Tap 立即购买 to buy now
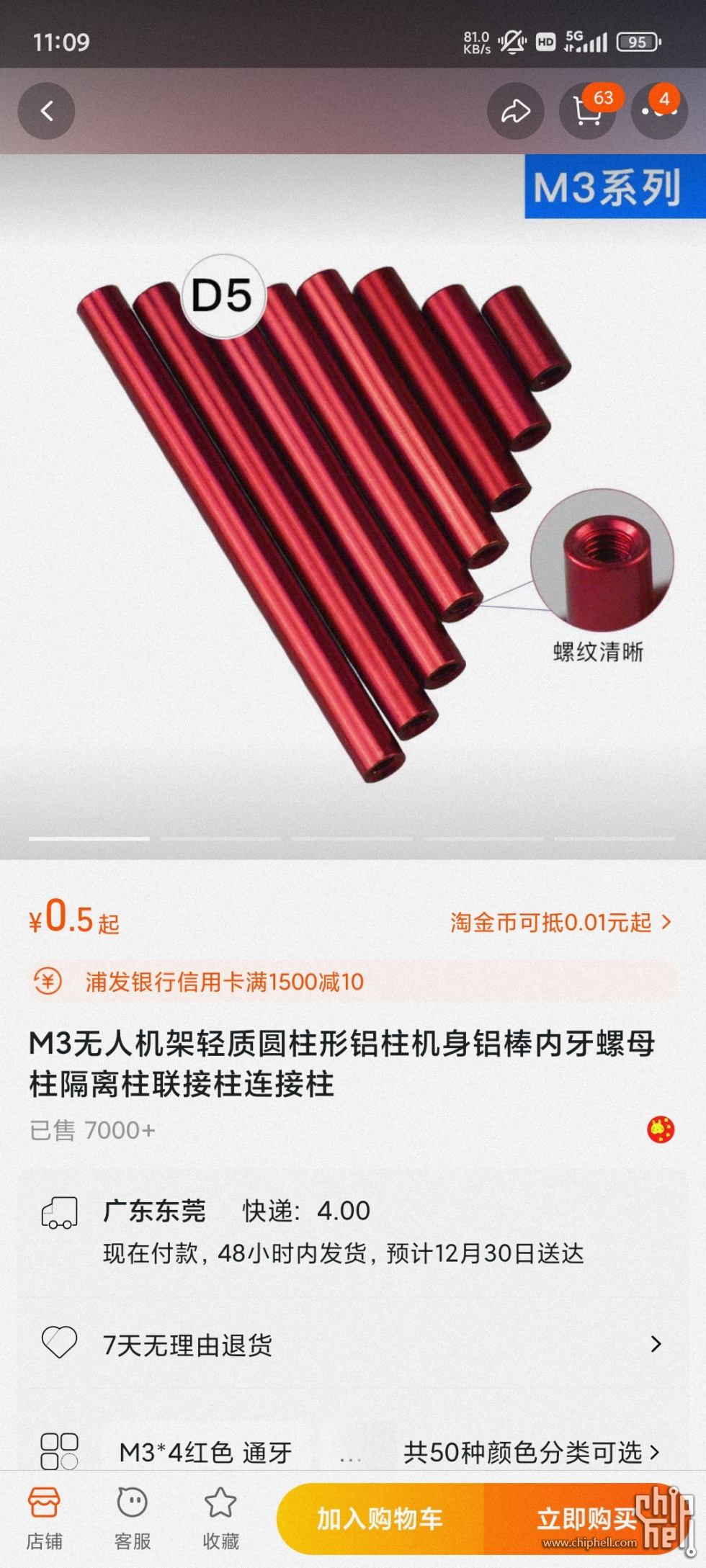This screenshot has width=706, height=1568. [585, 1518]
